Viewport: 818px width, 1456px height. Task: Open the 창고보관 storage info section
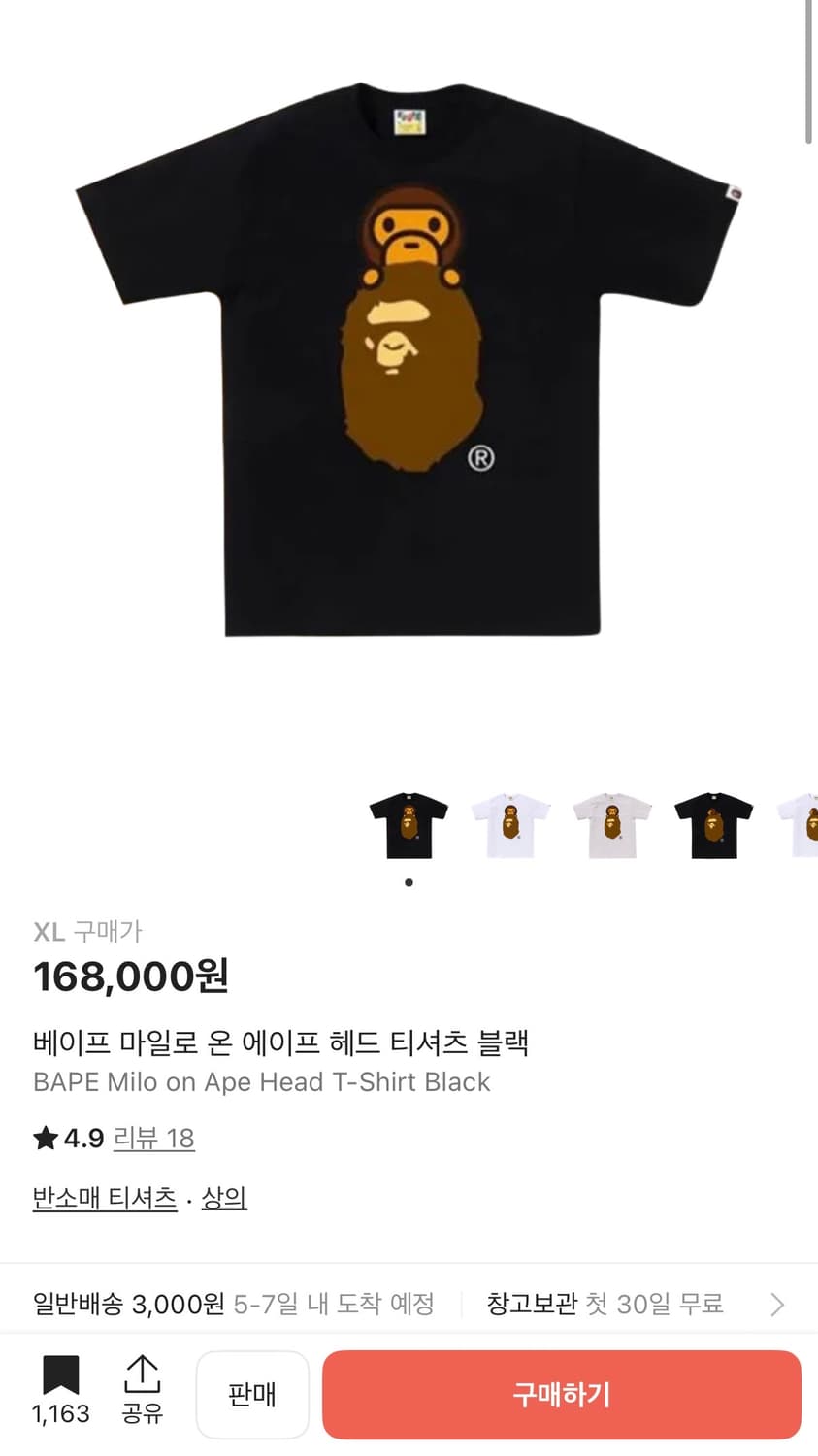(x=605, y=1305)
